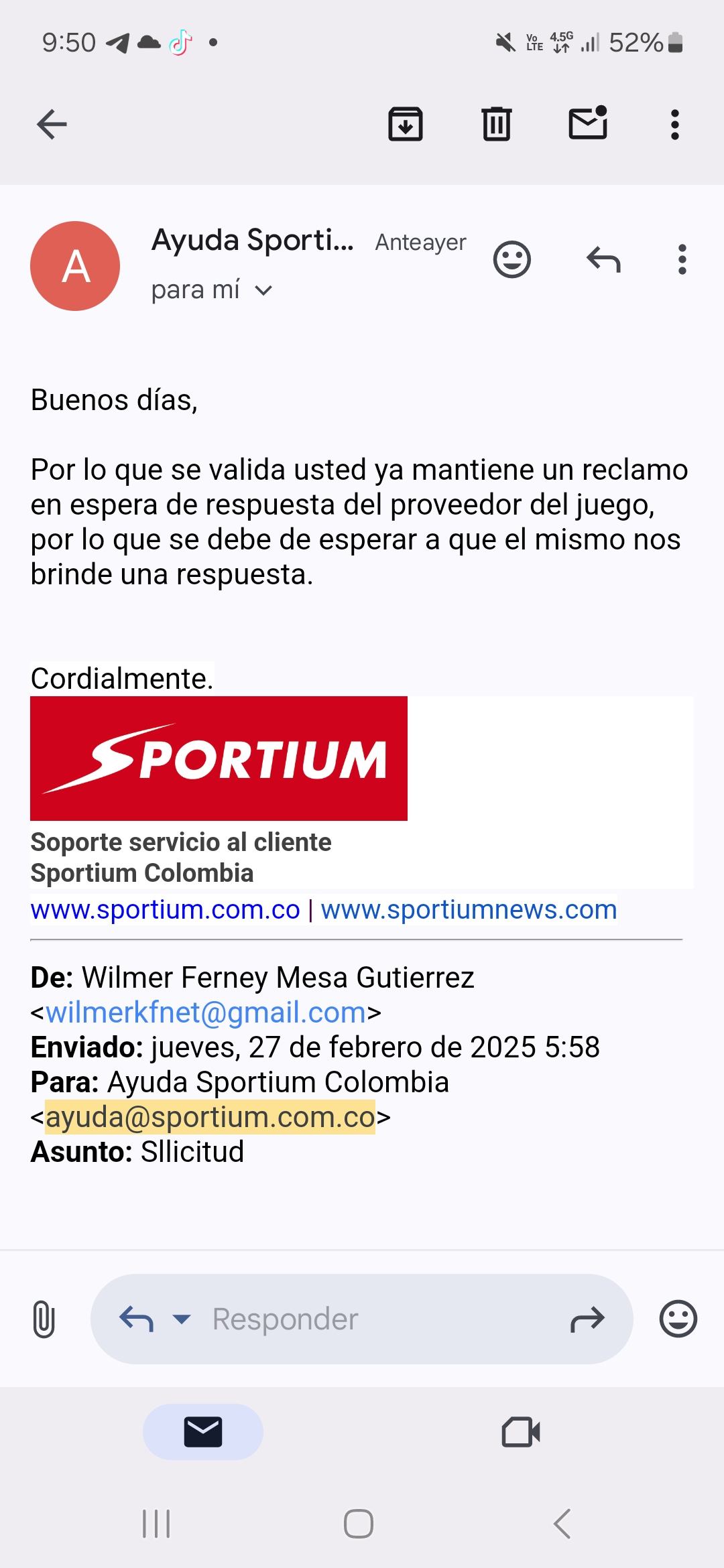Attach a file with the paperclip
Screen dimensions: 724x1568
click(44, 1319)
